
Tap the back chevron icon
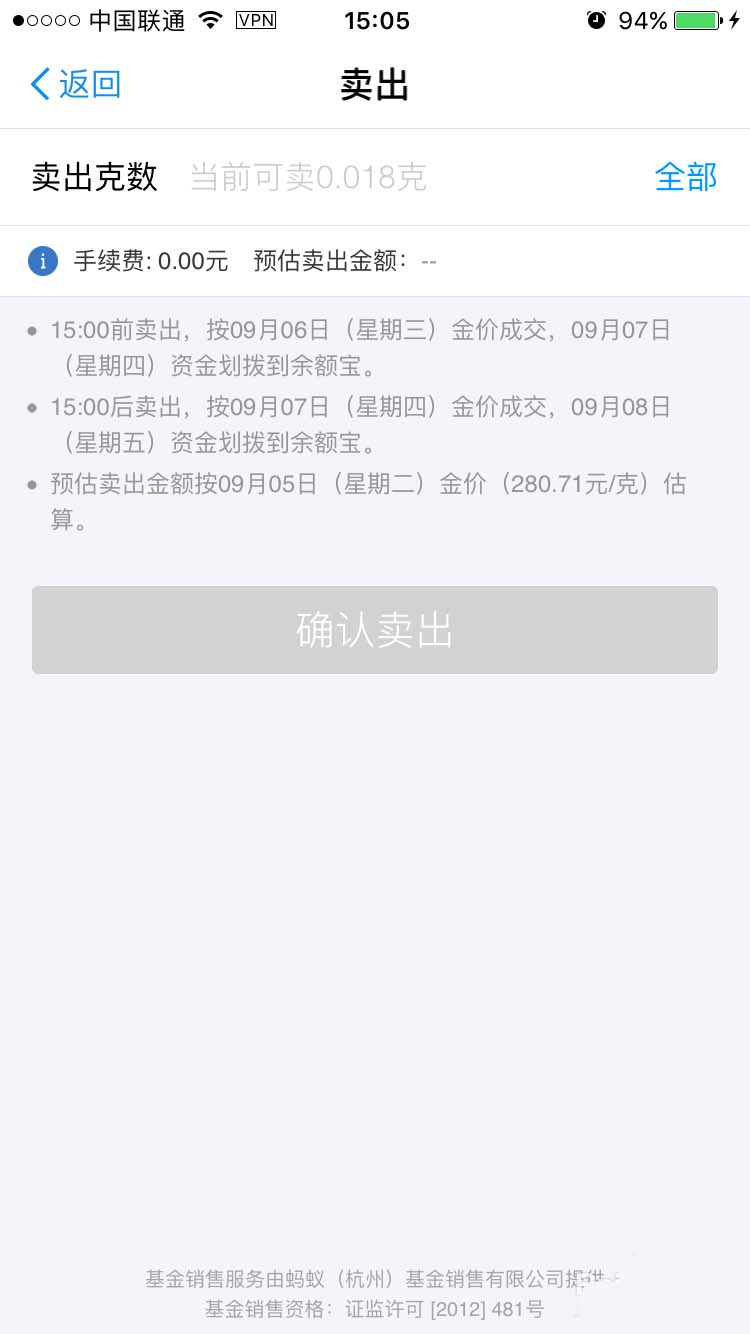coord(38,84)
